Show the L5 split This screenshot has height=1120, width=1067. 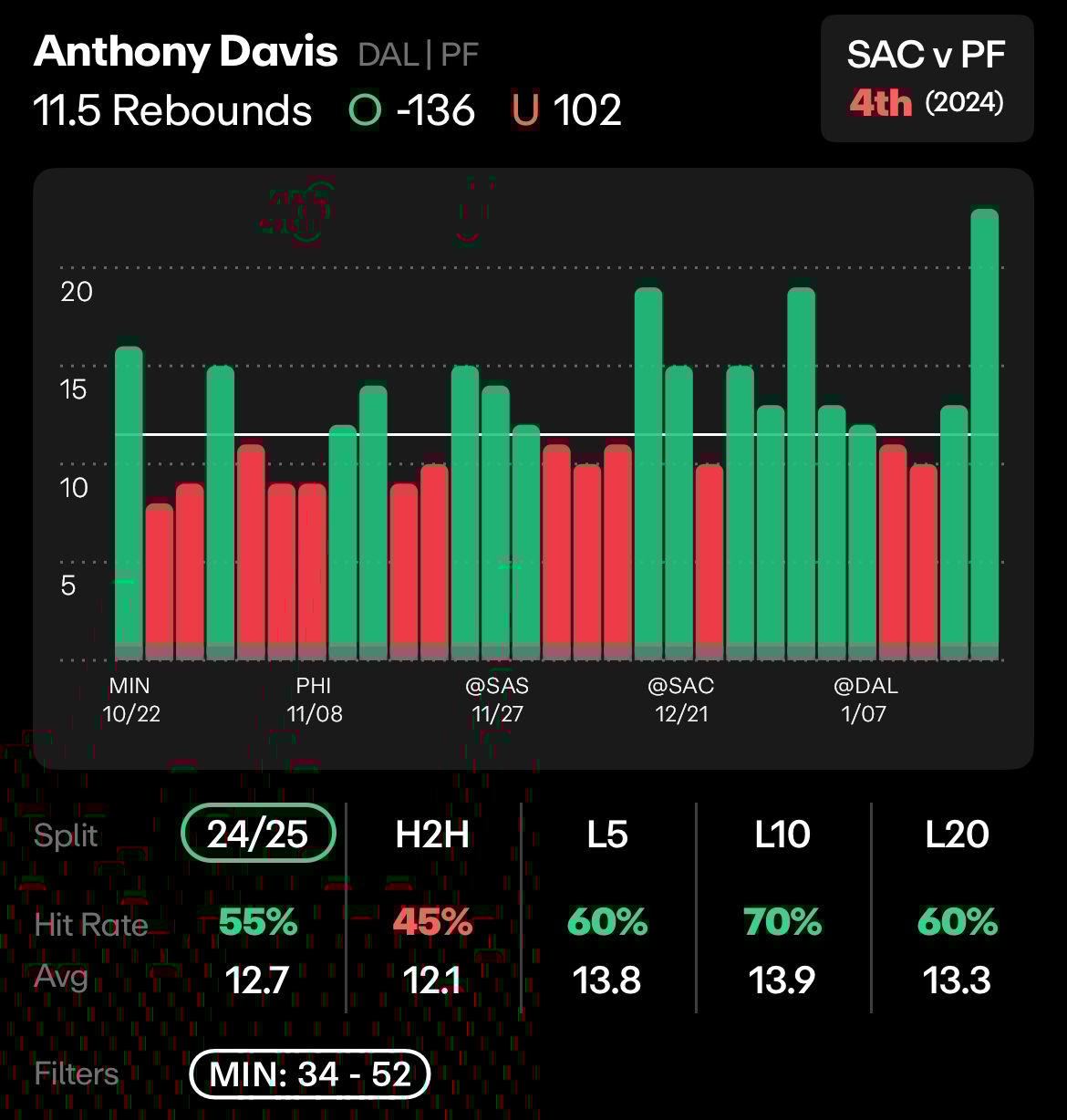point(607,834)
